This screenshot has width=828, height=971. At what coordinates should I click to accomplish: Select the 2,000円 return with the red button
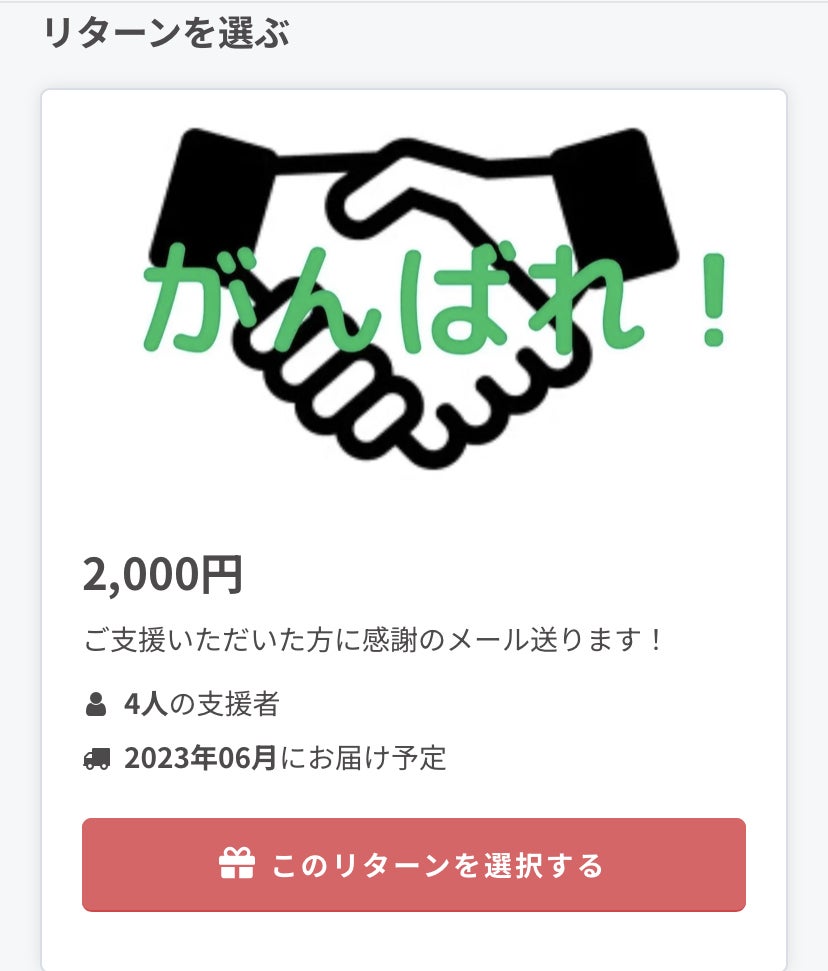tap(413, 864)
